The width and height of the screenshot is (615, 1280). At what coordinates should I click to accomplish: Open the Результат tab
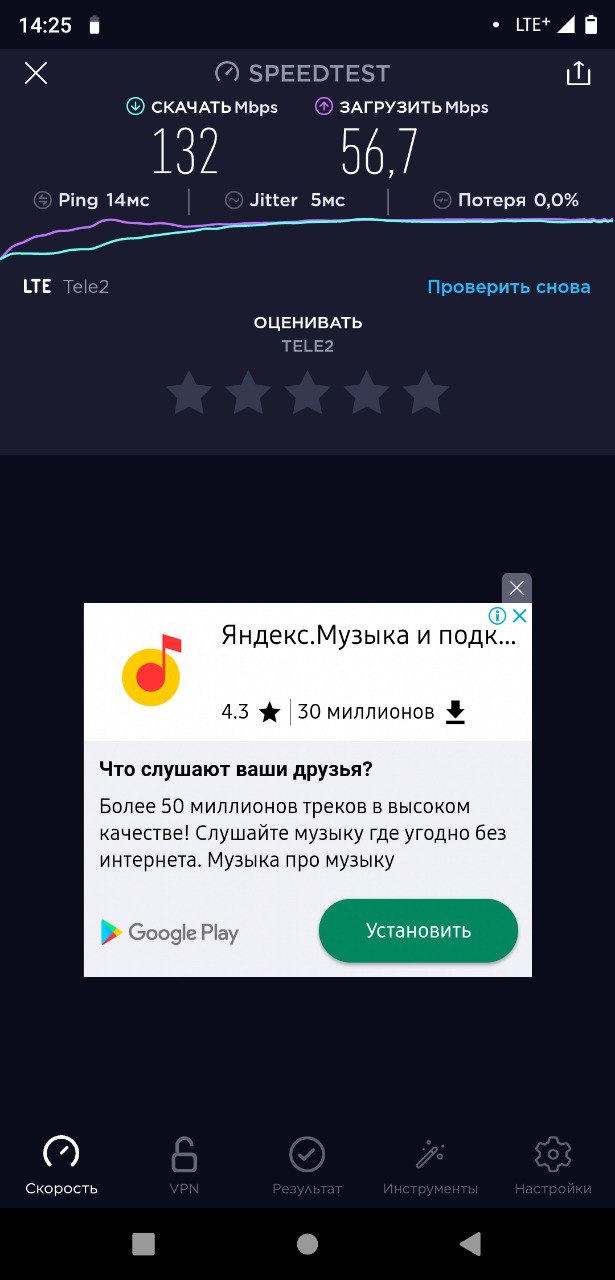pyautogui.click(x=307, y=1166)
